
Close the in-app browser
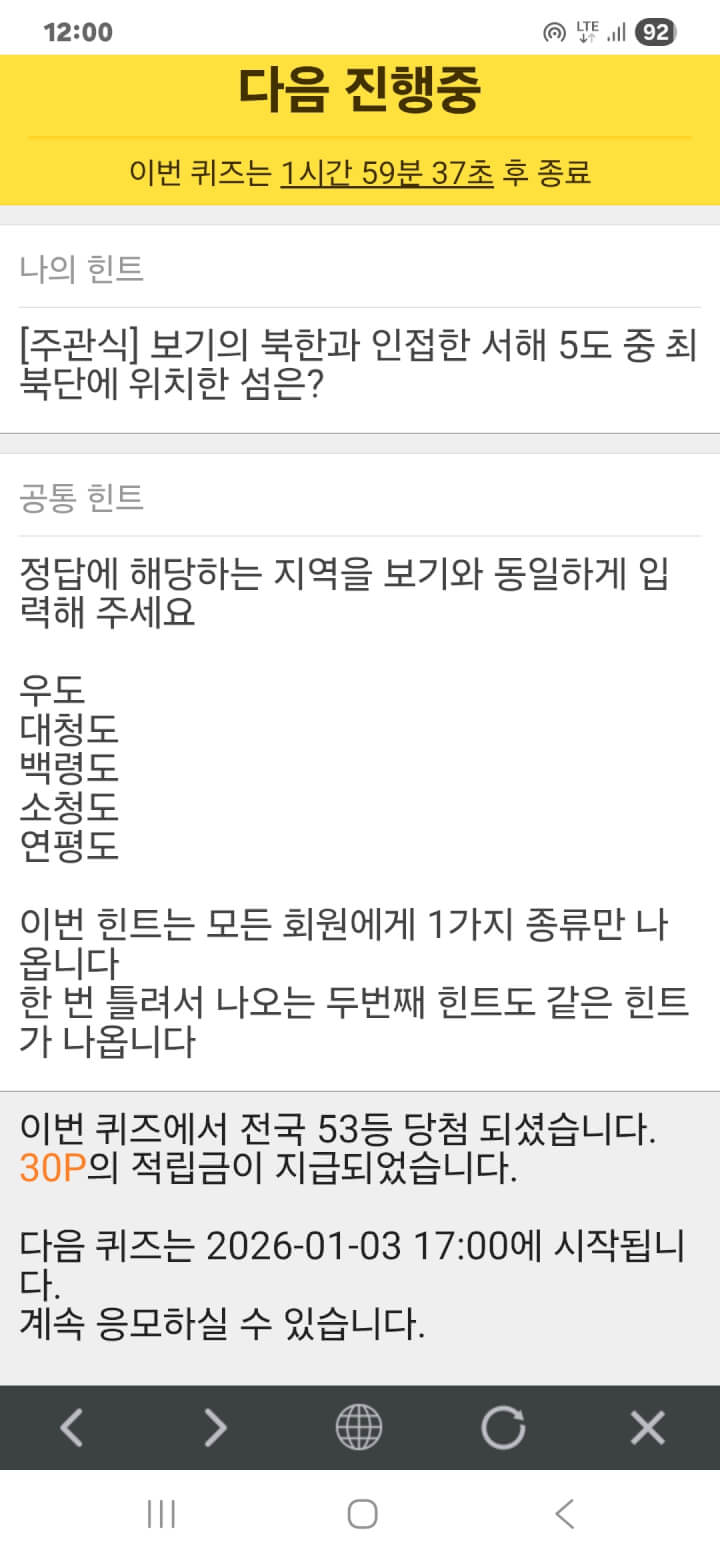coord(647,1427)
